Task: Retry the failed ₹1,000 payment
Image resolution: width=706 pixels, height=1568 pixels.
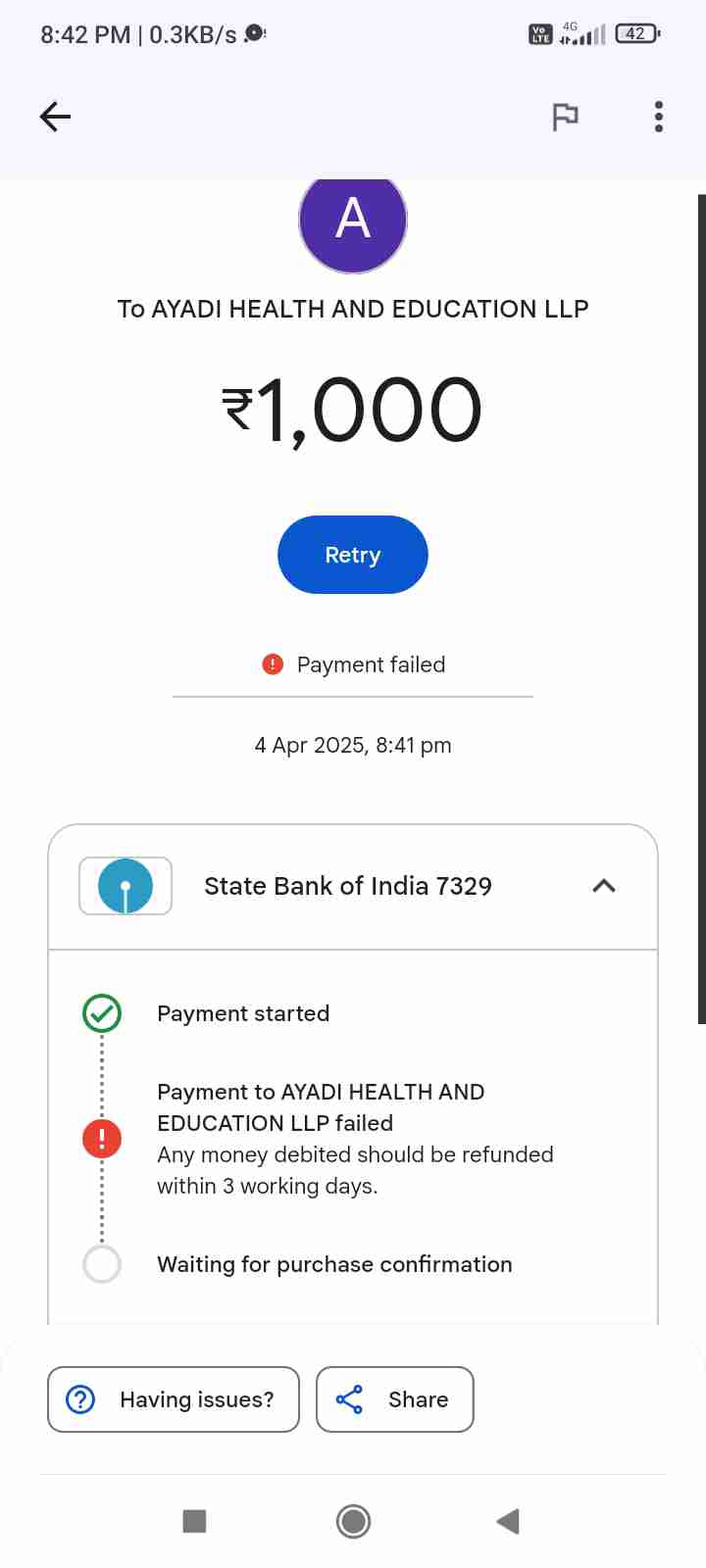Action: tap(353, 555)
